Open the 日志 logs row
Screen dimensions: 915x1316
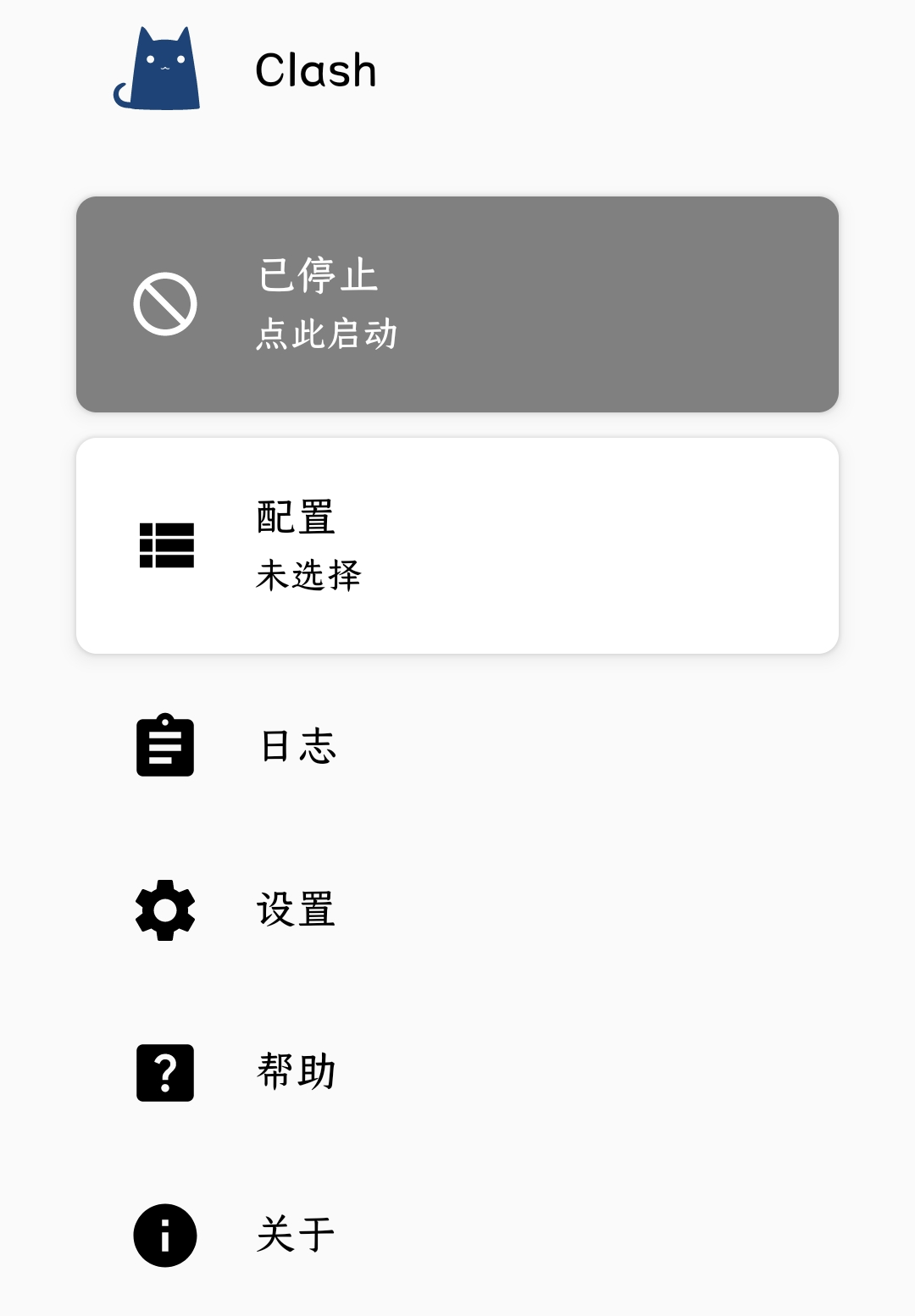[457, 746]
